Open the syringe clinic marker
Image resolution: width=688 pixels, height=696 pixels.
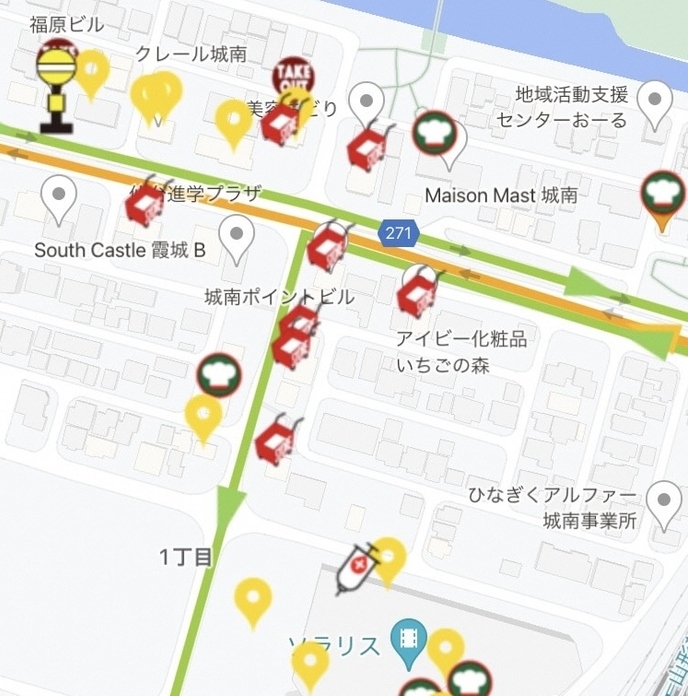click(357, 568)
